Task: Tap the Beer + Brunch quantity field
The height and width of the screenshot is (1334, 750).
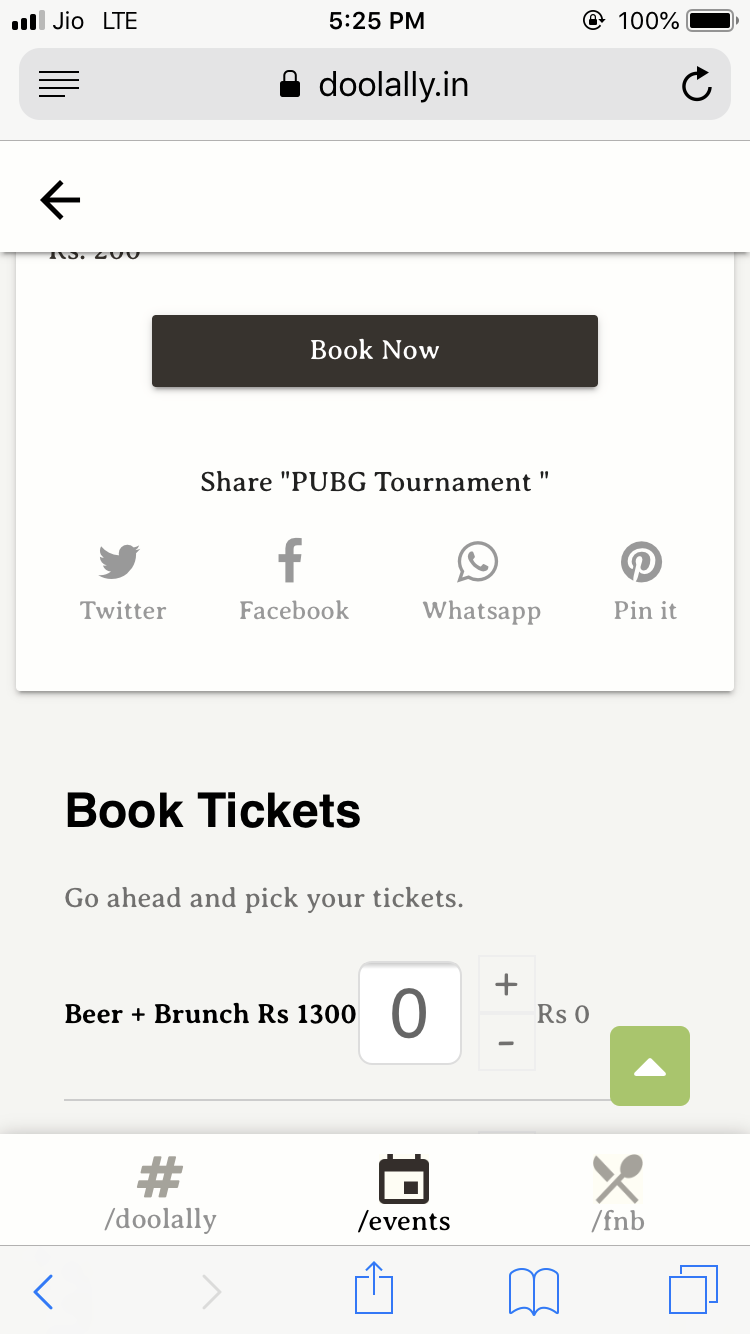Action: [410, 1013]
